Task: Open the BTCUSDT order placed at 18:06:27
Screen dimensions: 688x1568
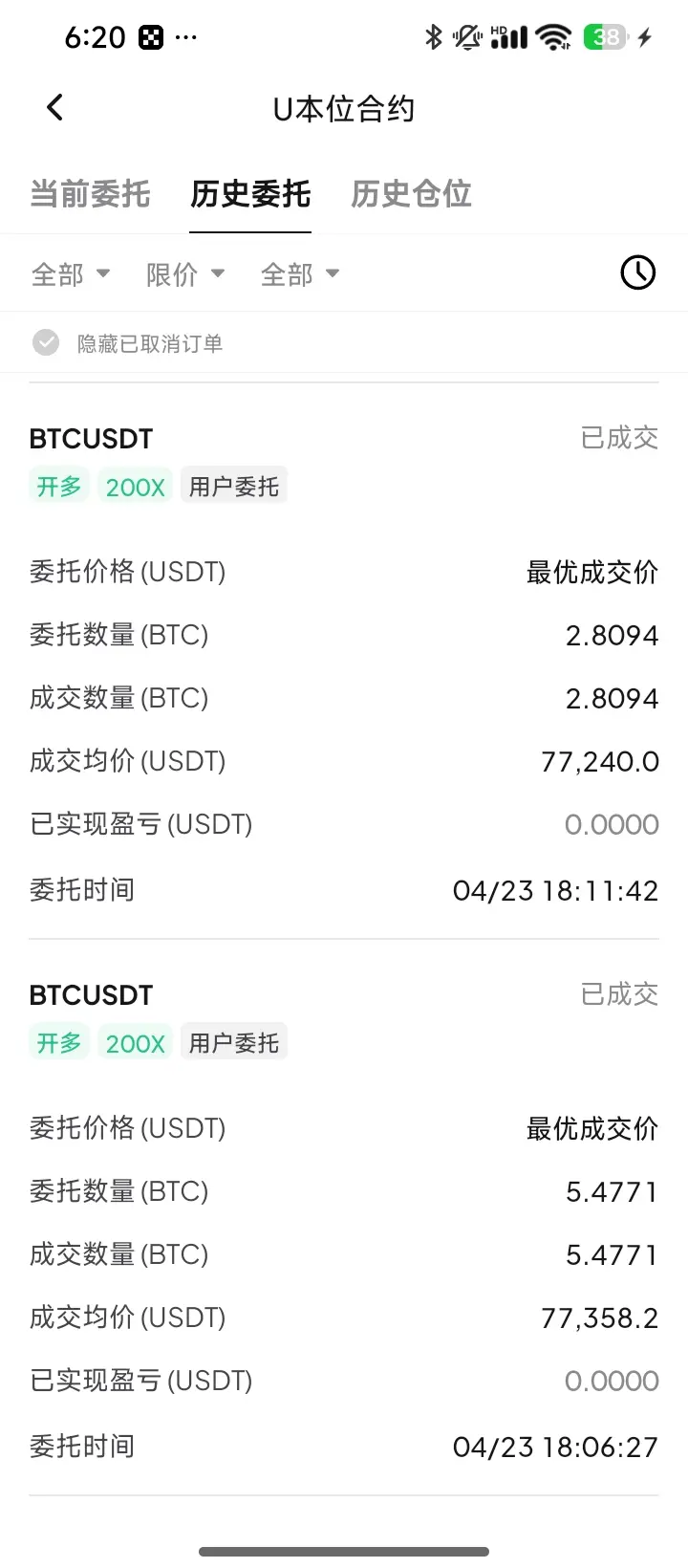Action: click(344, 1218)
